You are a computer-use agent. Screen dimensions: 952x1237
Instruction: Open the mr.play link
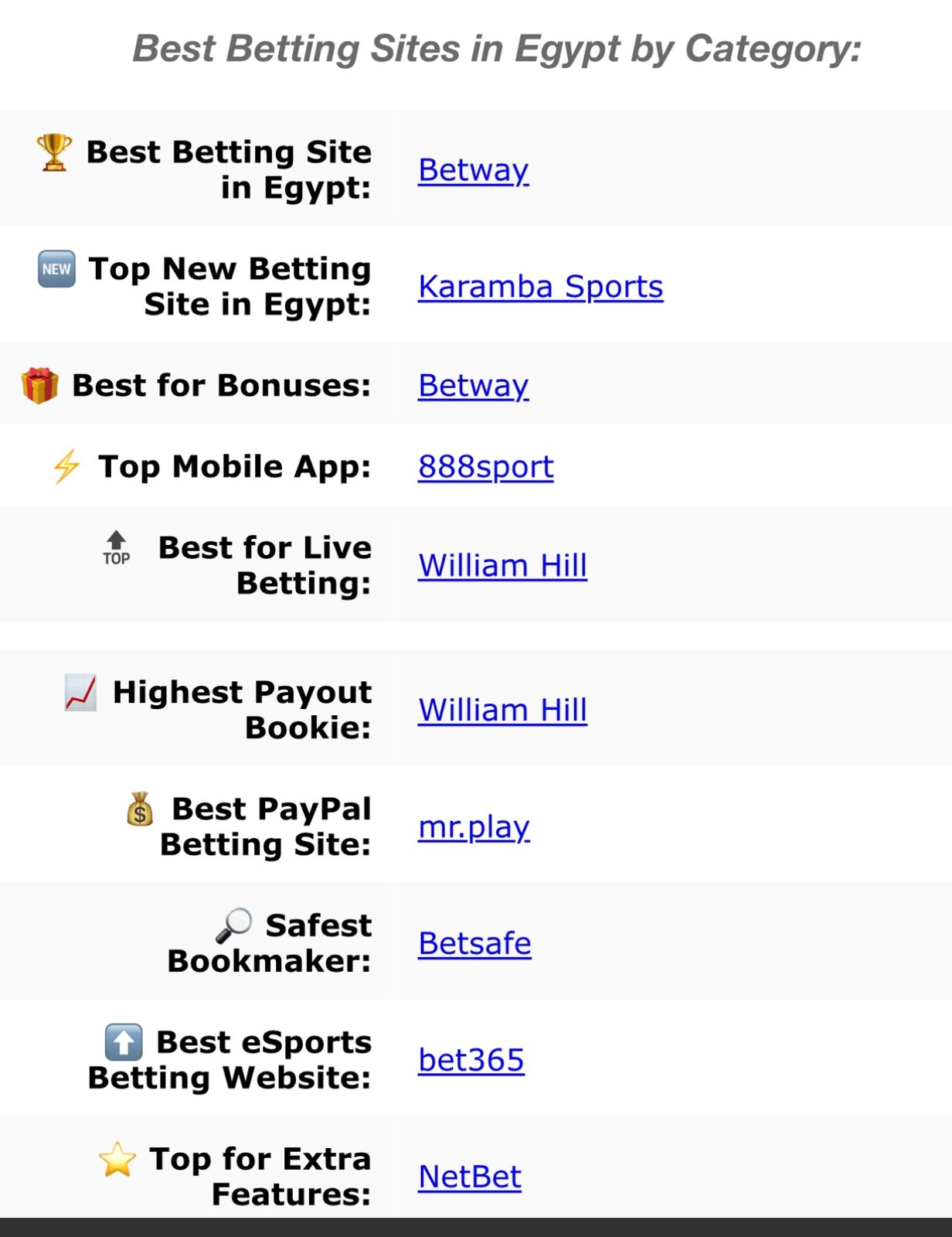(474, 827)
